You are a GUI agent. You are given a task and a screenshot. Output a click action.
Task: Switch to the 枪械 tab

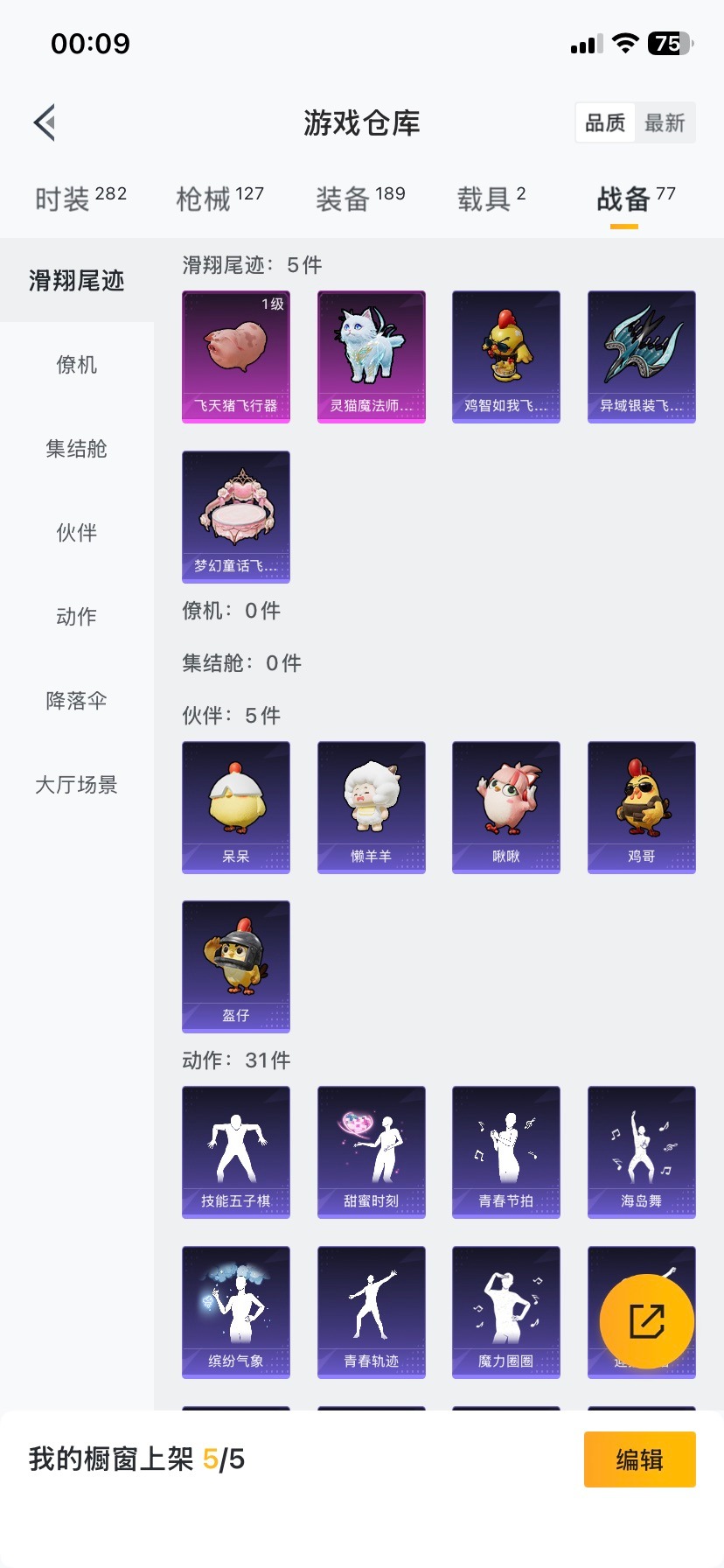219,199
